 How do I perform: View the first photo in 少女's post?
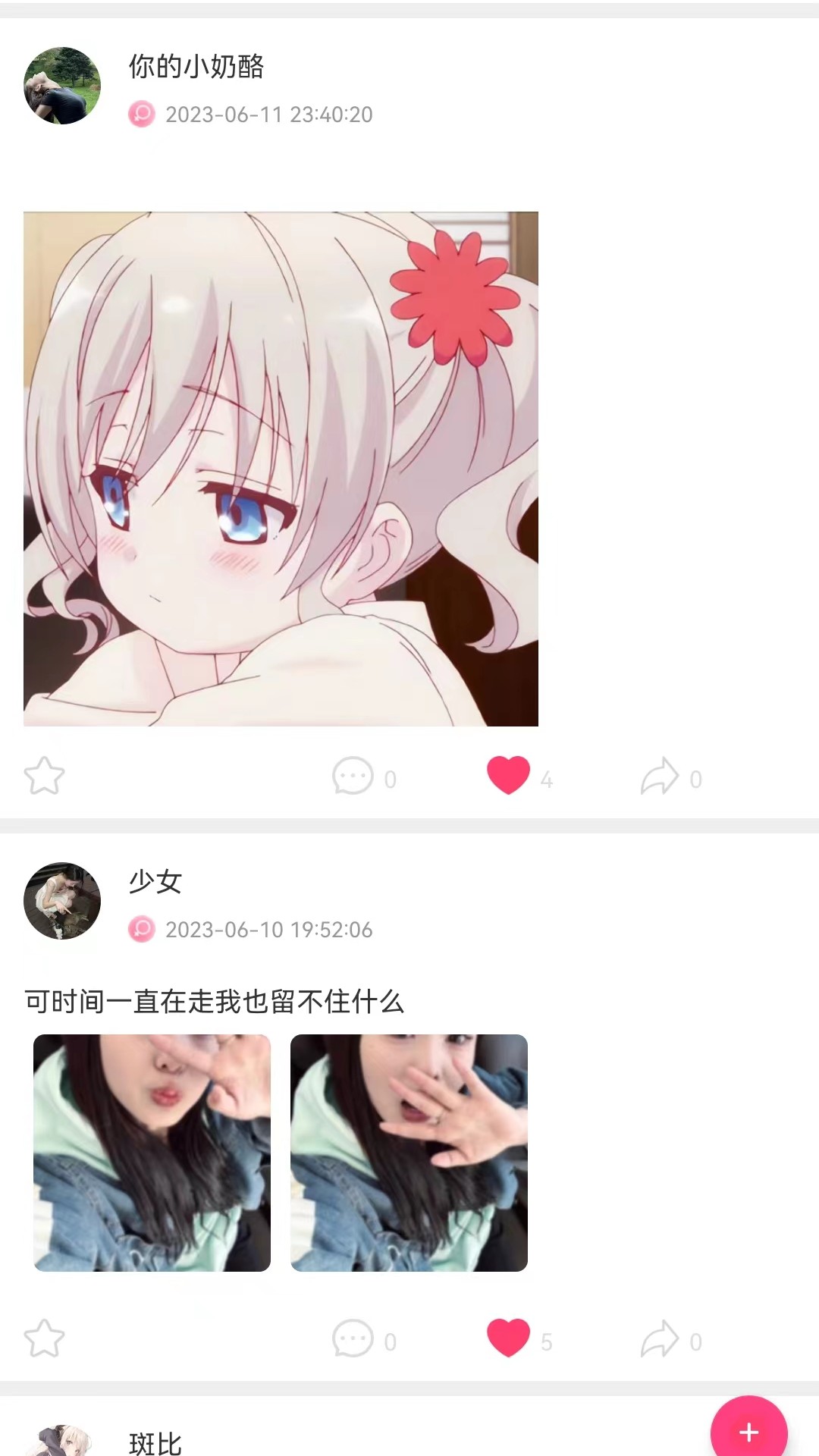(152, 1153)
